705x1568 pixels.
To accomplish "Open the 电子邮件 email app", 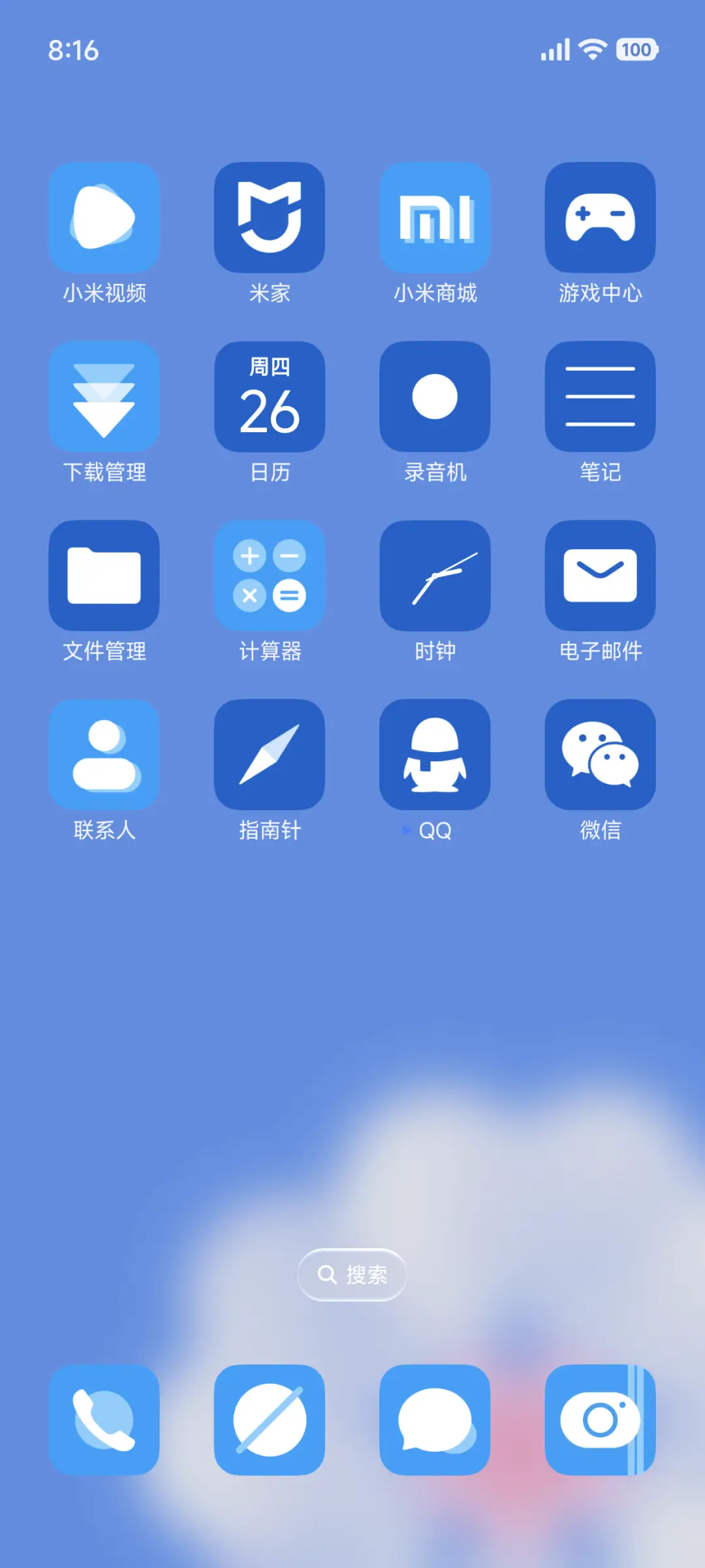I will (x=600, y=575).
